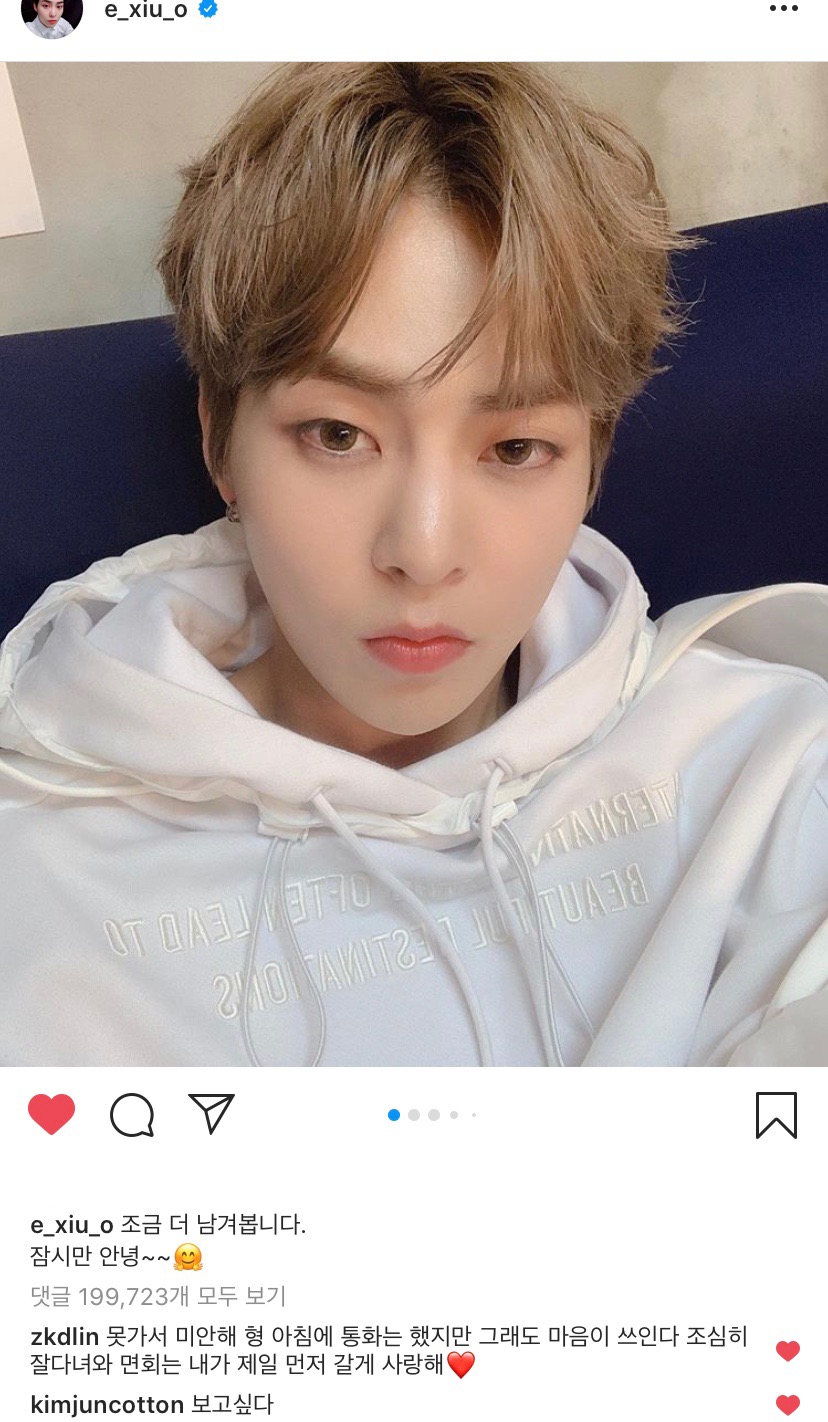
Task: Open zkdlin's profile from the comment
Action: [64, 1338]
